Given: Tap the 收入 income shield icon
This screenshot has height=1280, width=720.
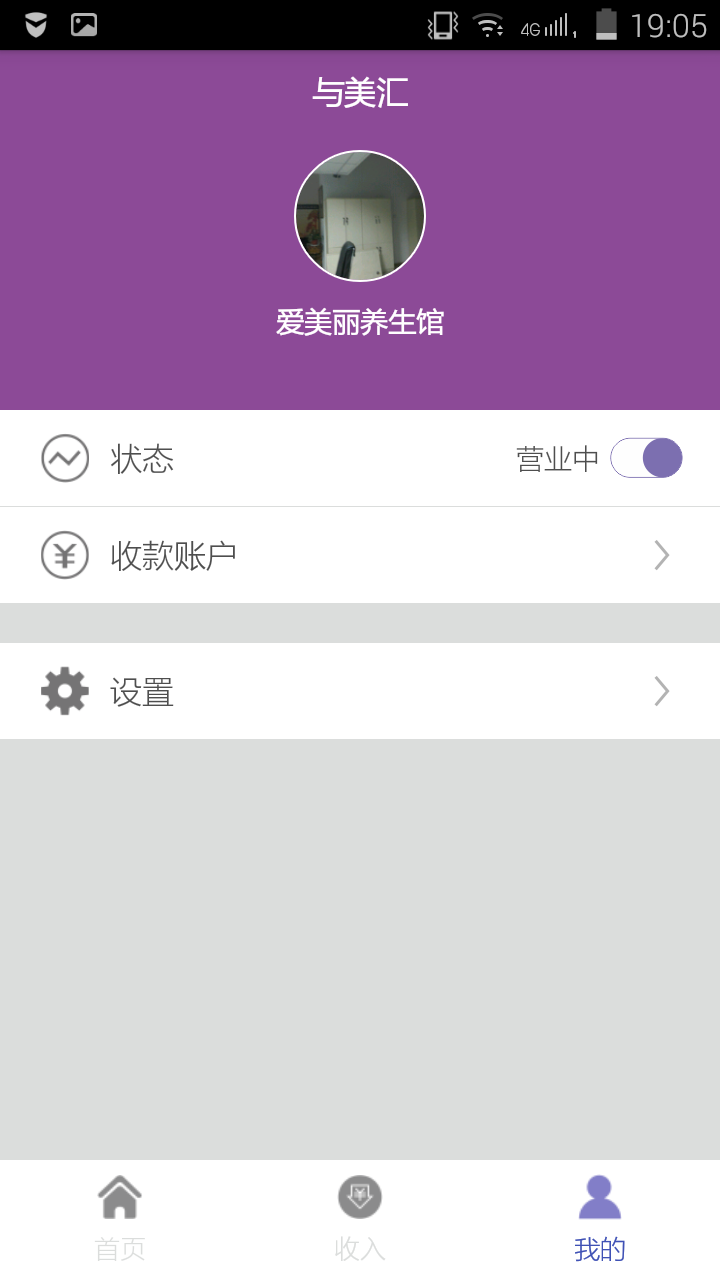Looking at the screenshot, I should click(x=359, y=1196).
